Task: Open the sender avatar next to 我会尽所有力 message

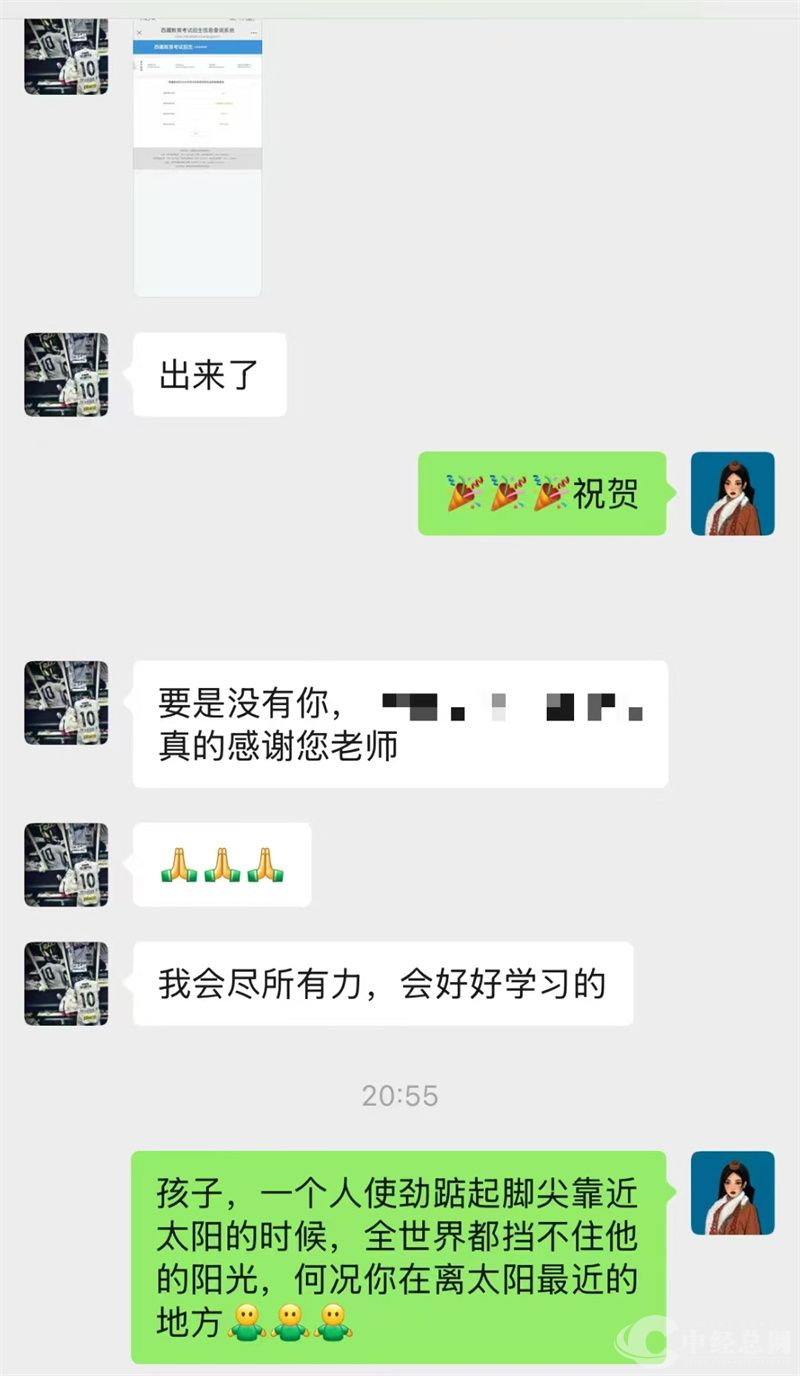Action: pyautogui.click(x=65, y=983)
